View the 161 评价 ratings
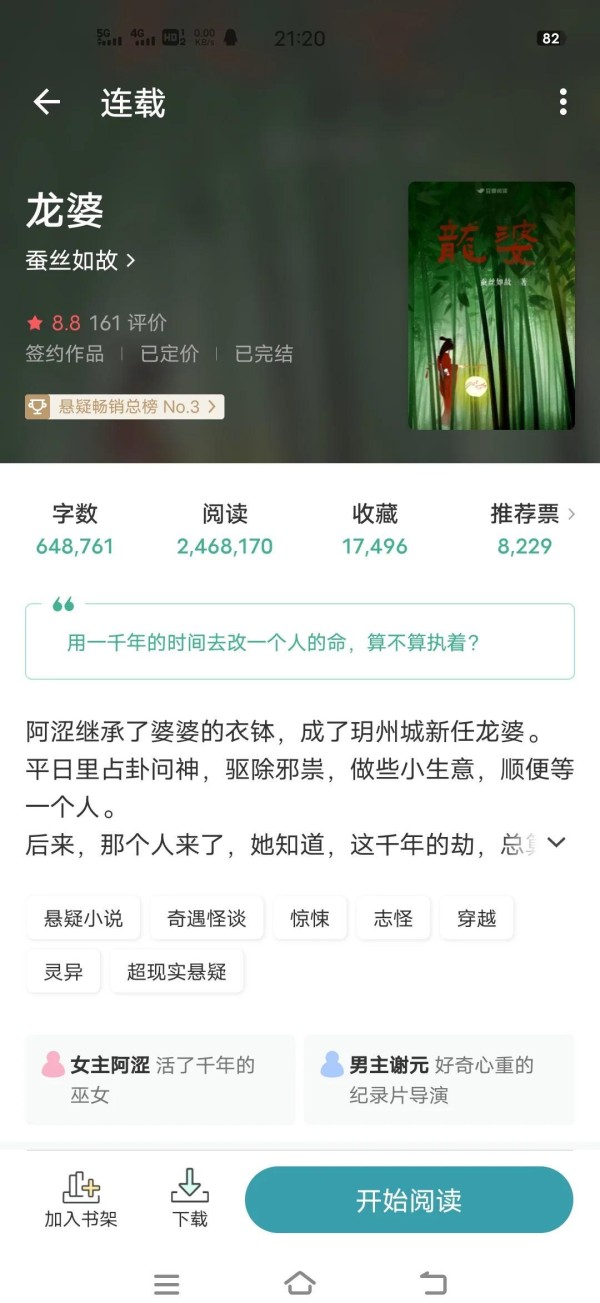 (128, 323)
